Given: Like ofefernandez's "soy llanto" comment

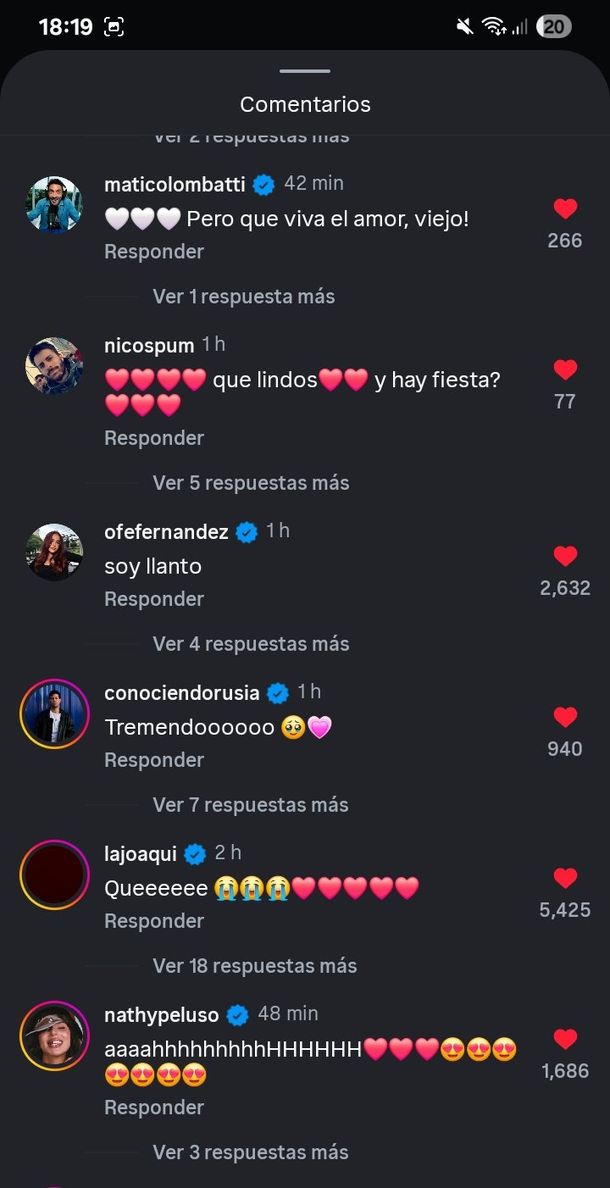Looking at the screenshot, I should (565, 556).
